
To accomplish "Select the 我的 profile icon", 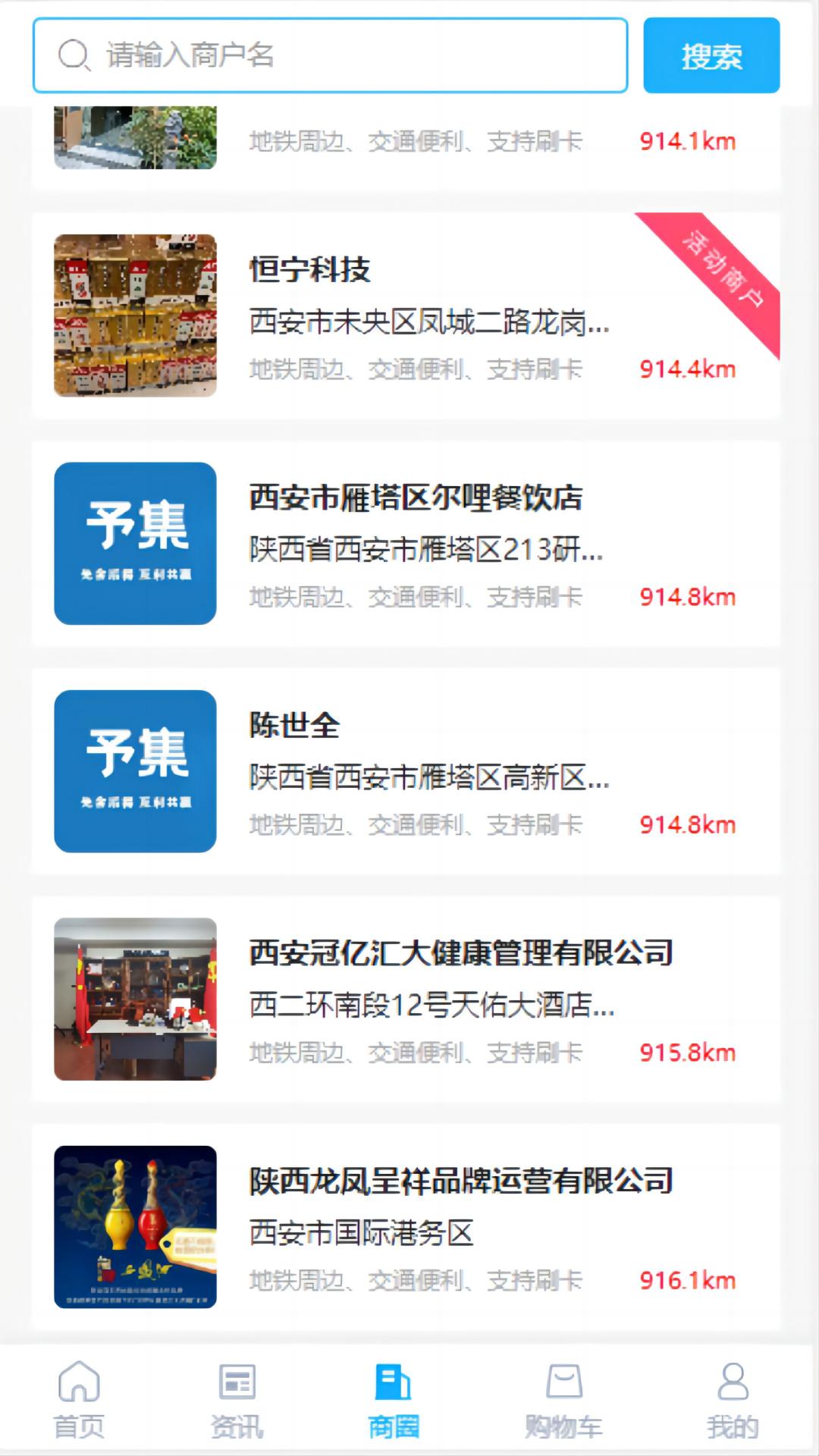I will 730,1409.
